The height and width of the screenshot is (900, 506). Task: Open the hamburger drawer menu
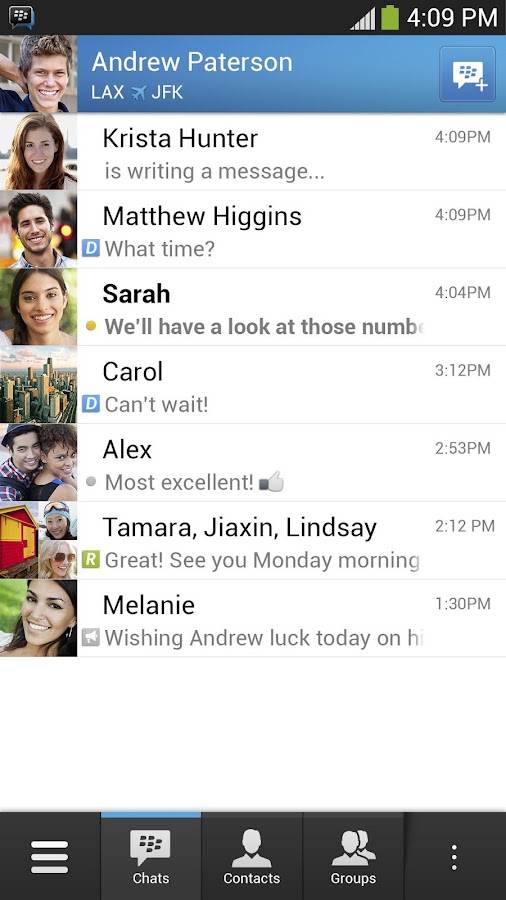point(50,857)
